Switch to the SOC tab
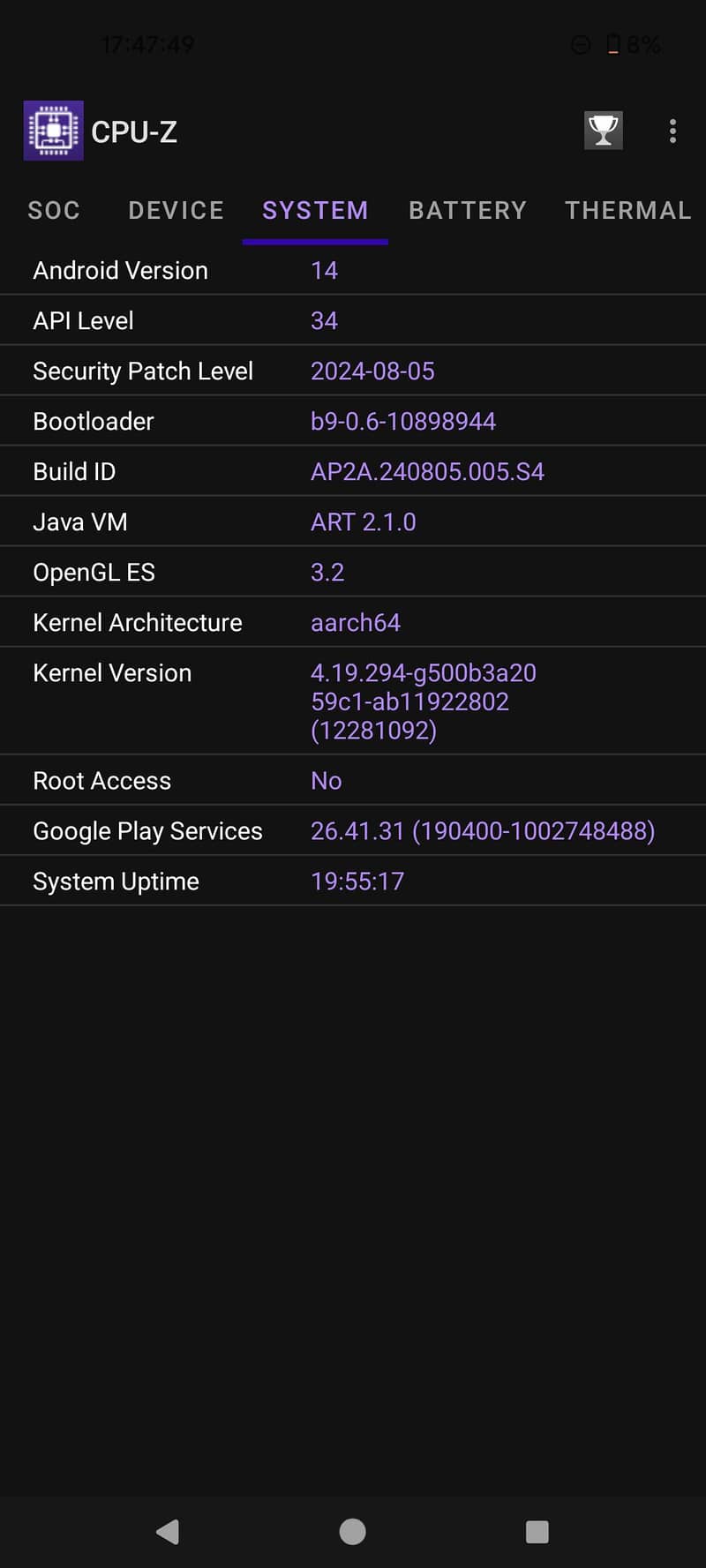706x1568 pixels. click(x=54, y=210)
